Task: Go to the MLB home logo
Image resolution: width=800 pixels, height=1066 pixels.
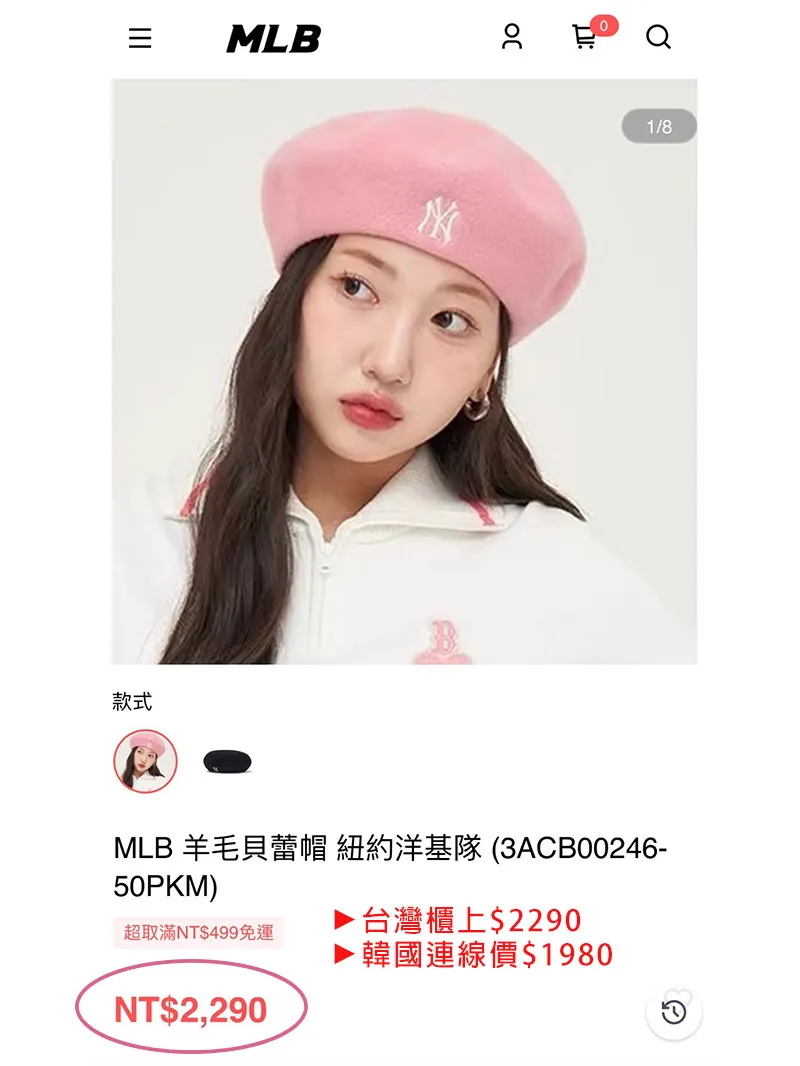Action: pos(273,39)
